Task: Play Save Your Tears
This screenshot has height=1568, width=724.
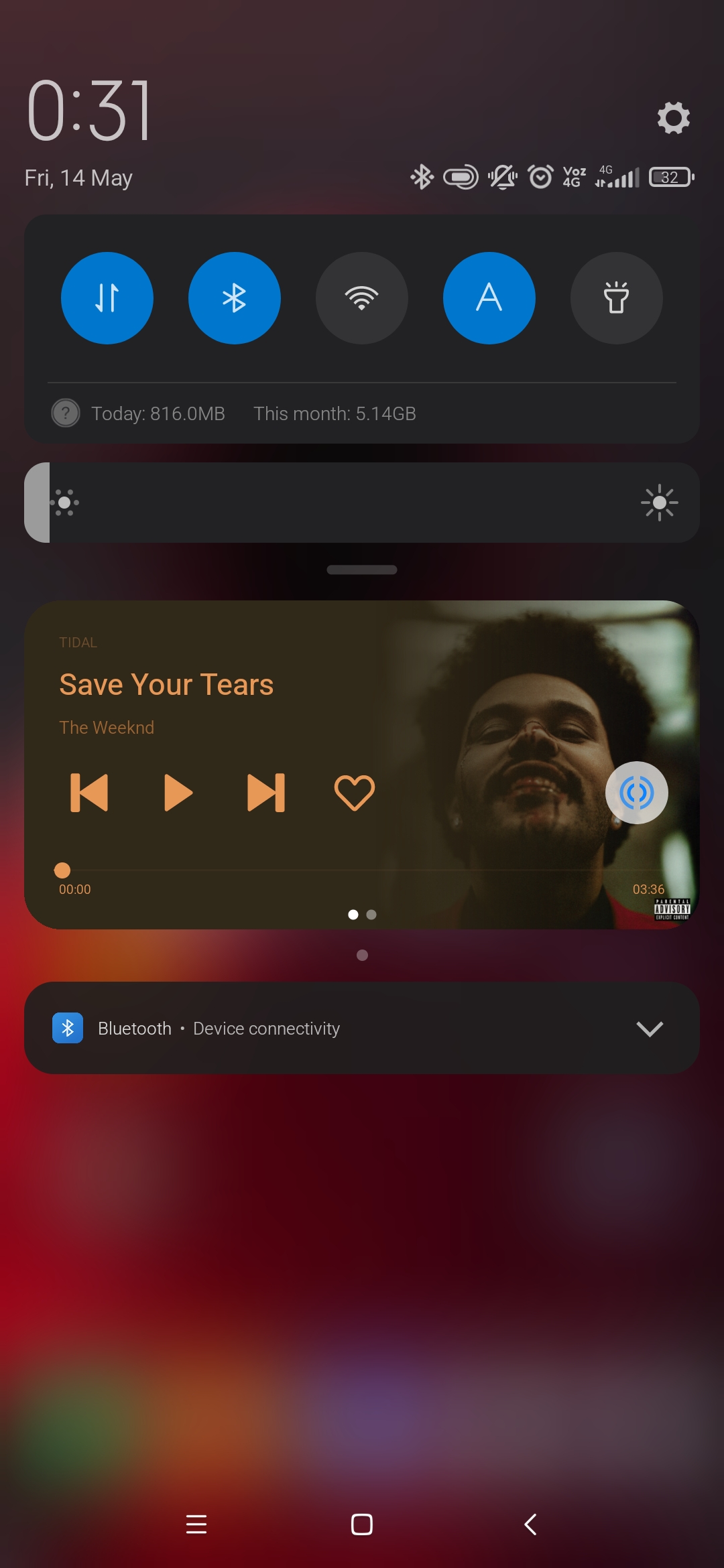Action: point(178,793)
